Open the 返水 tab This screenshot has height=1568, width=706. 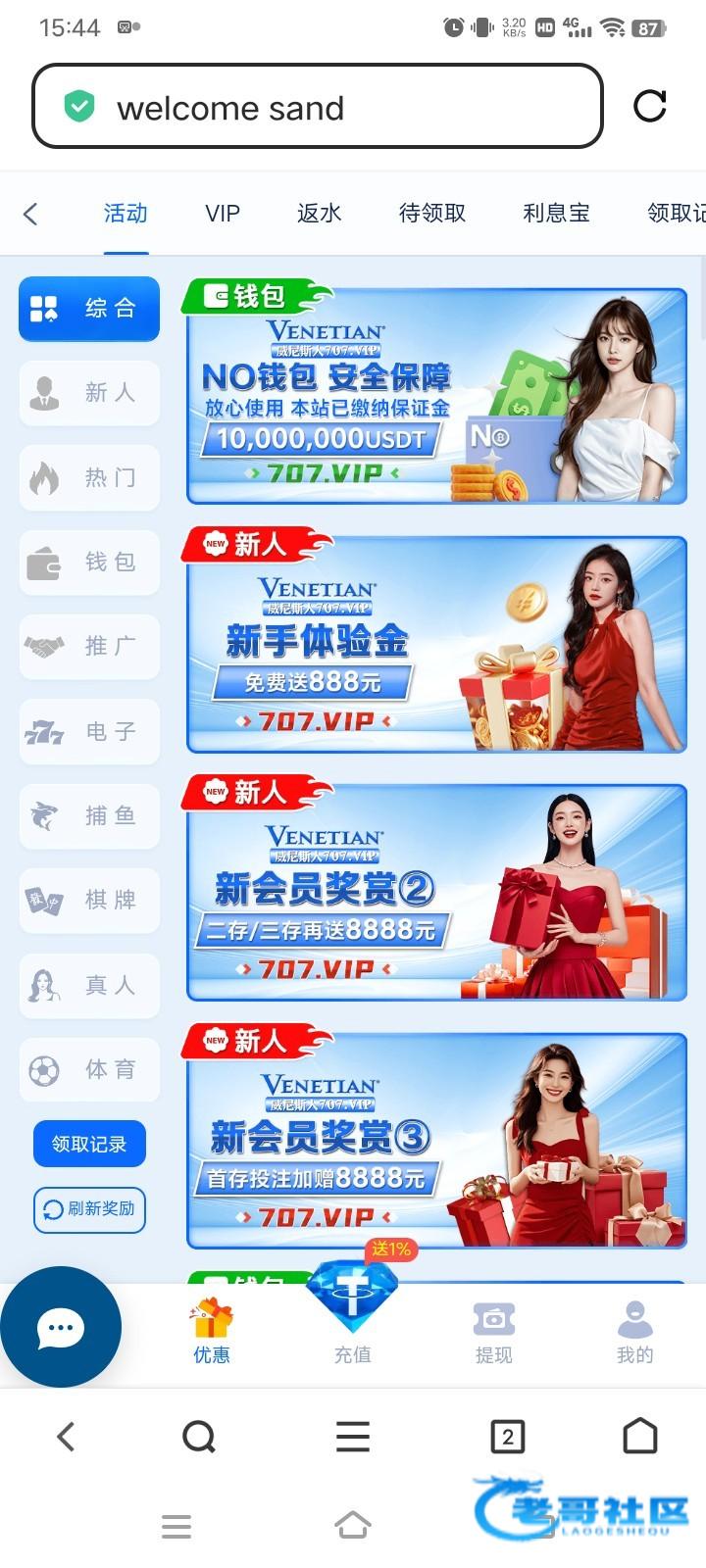coord(320,214)
